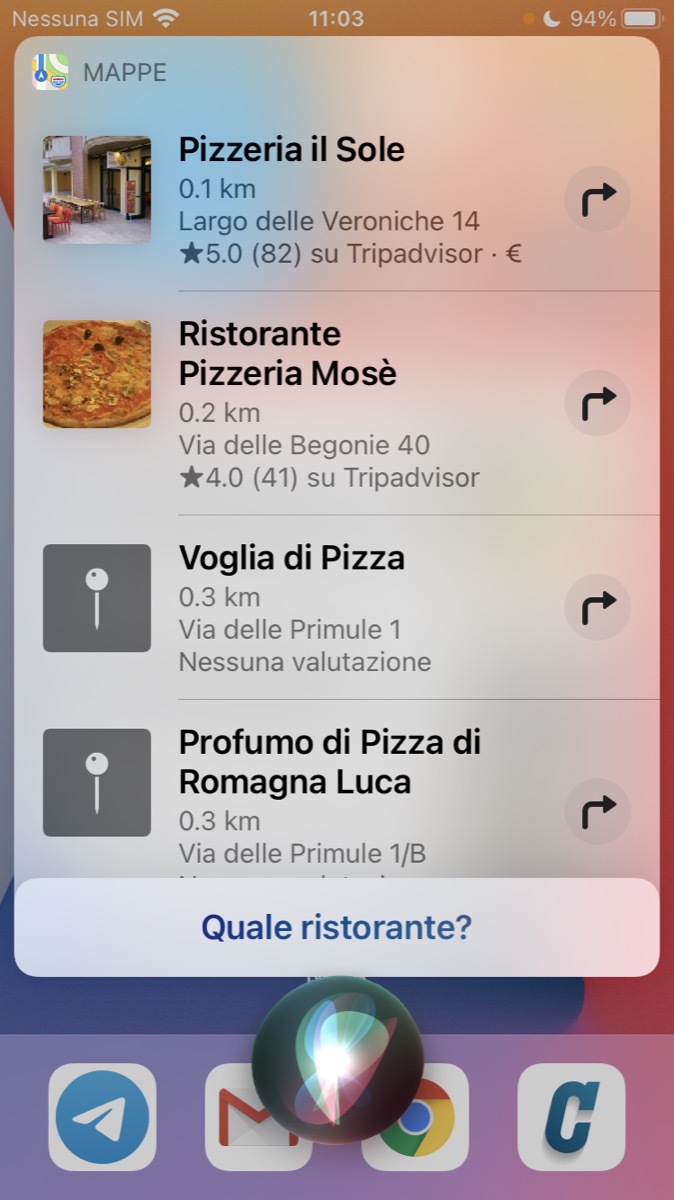Screen dimensions: 674x1200
Task: Tap the Siri orb to speak
Action: 338,1062
